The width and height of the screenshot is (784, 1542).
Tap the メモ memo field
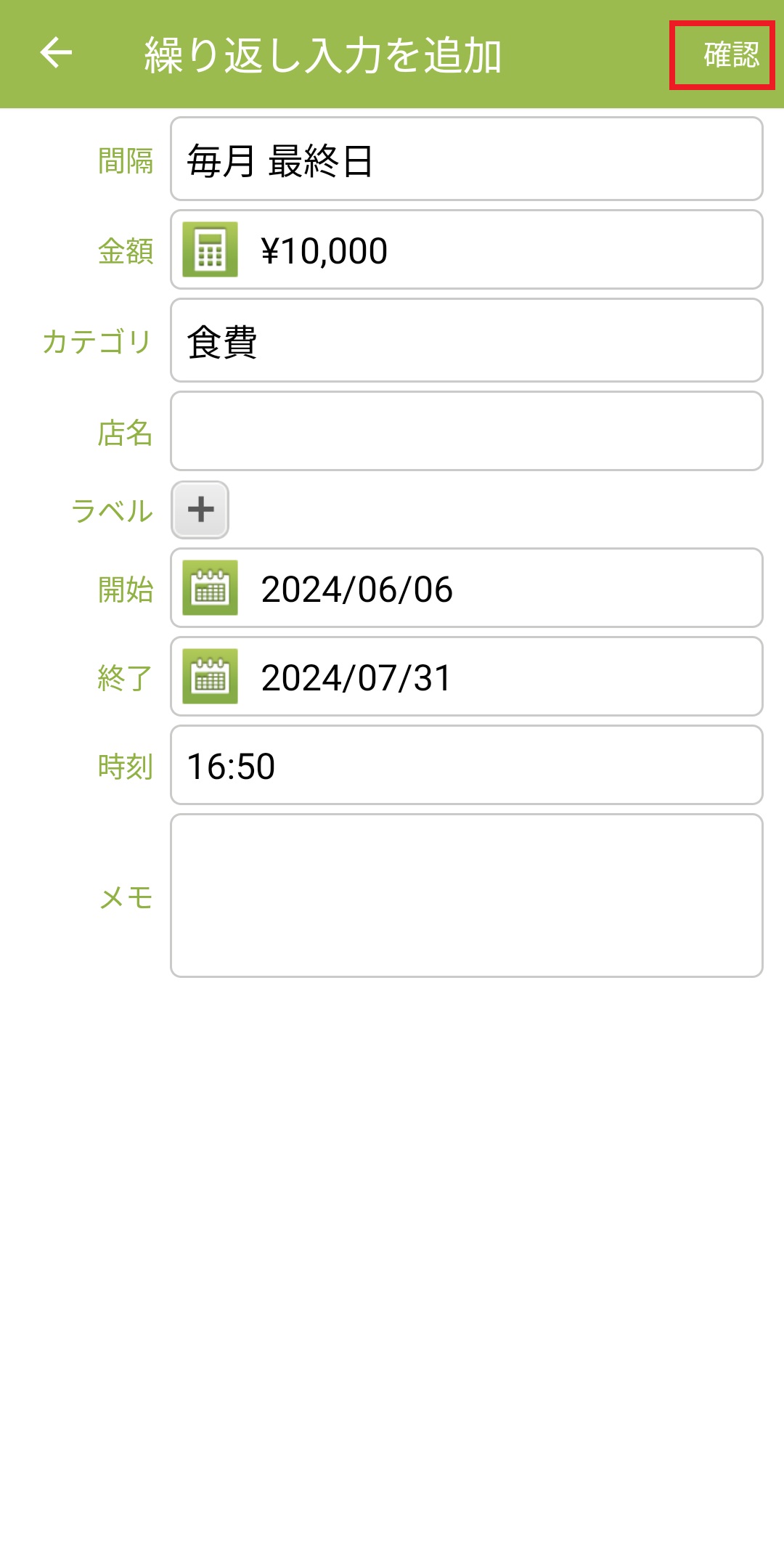[466, 896]
